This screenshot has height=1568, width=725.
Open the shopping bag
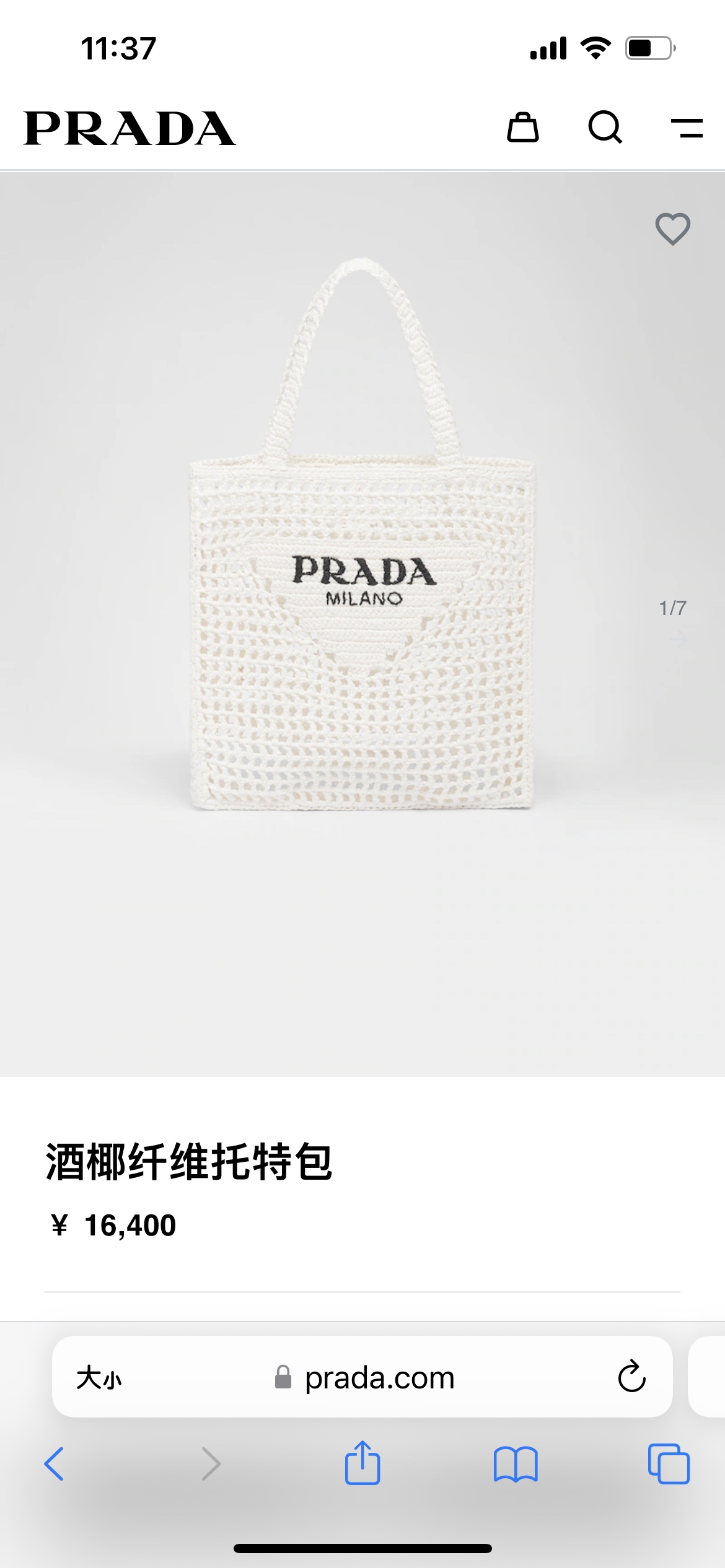523,128
